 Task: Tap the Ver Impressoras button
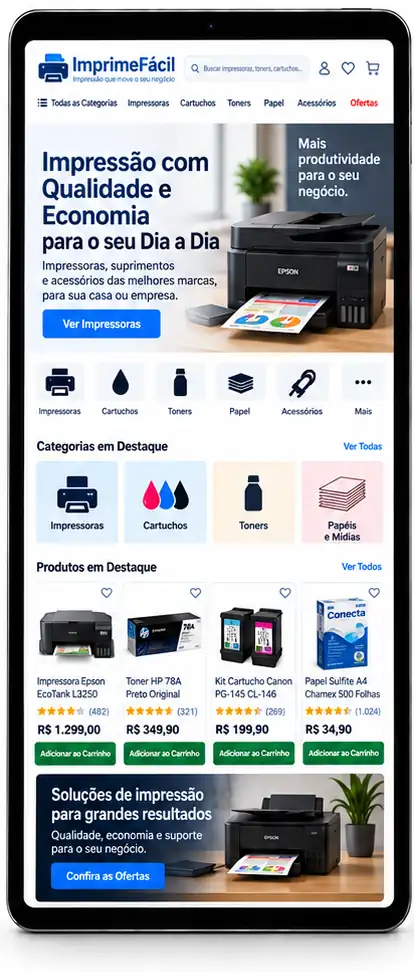pyautogui.click(x=102, y=324)
